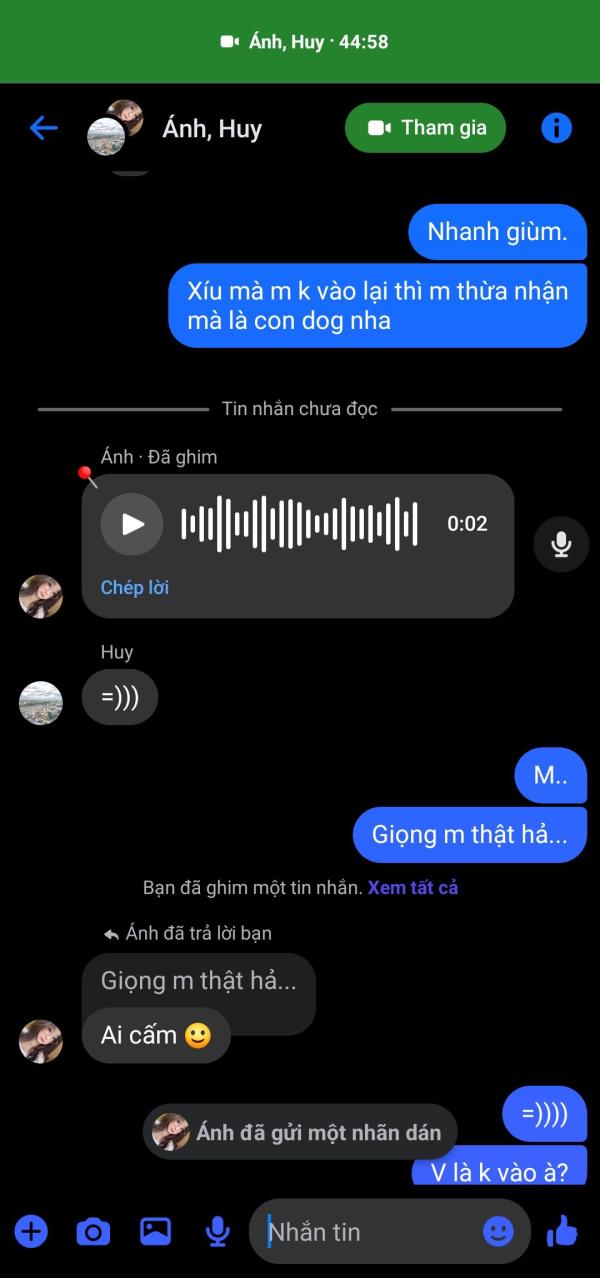Play Ánh's pinned voice message
The image size is (600, 1278).
point(132,524)
